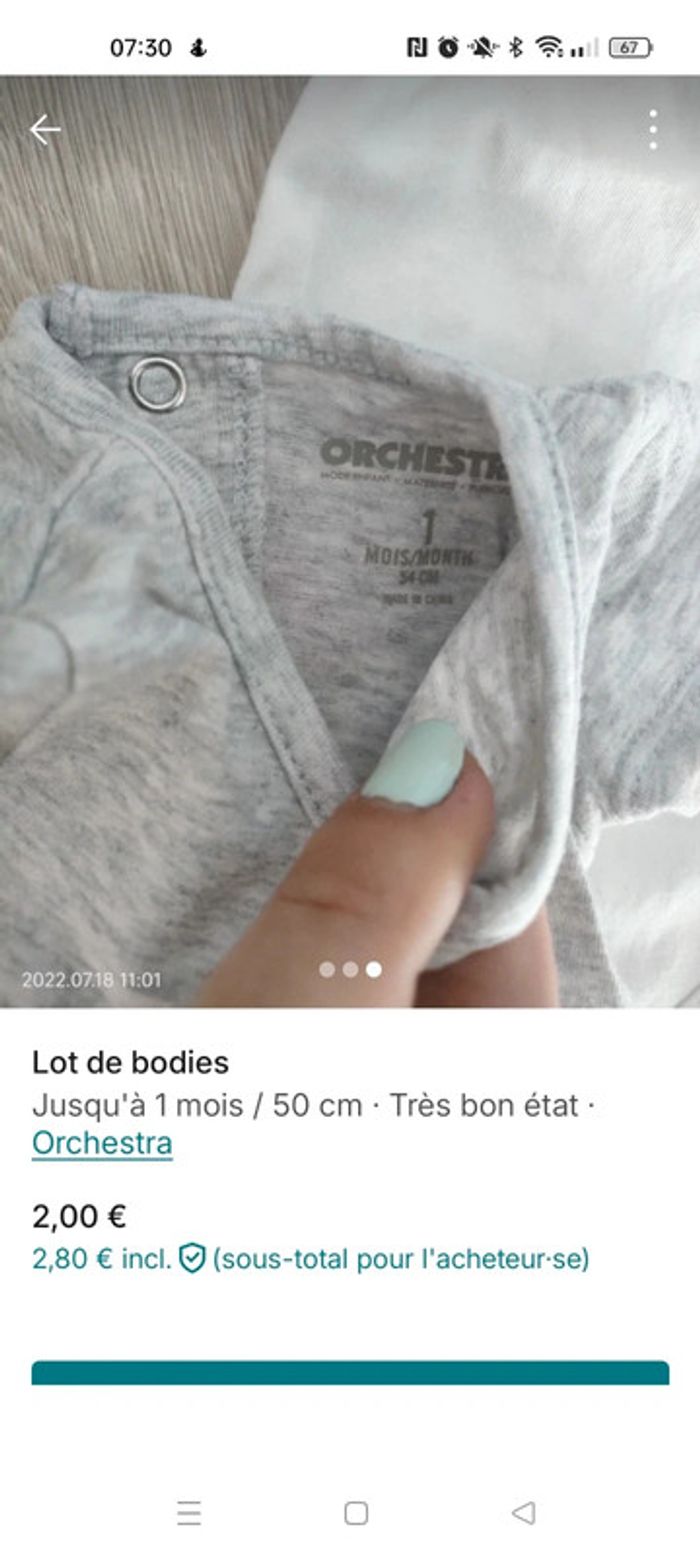Open the Orchestra brand link
The image size is (700, 1556).
[102, 1143]
